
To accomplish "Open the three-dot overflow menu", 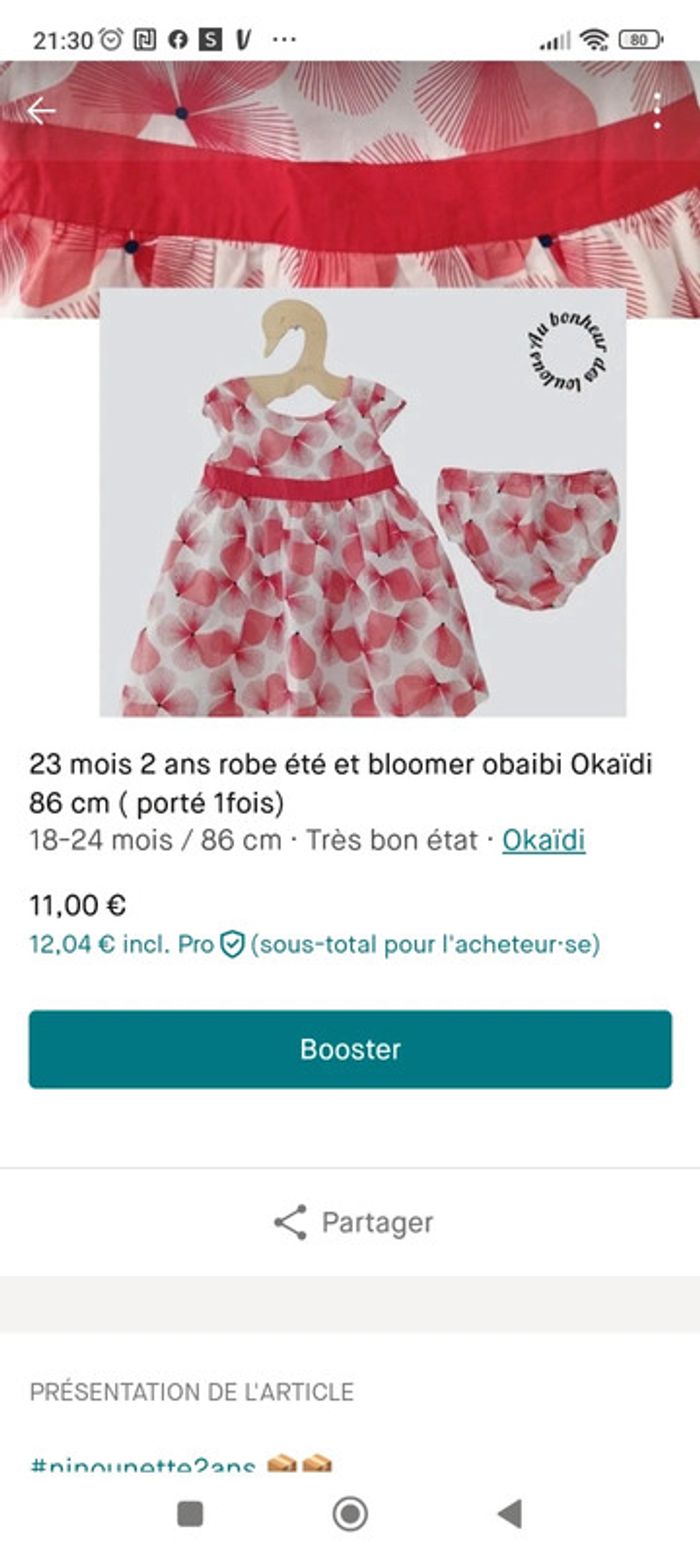I will (x=657, y=111).
